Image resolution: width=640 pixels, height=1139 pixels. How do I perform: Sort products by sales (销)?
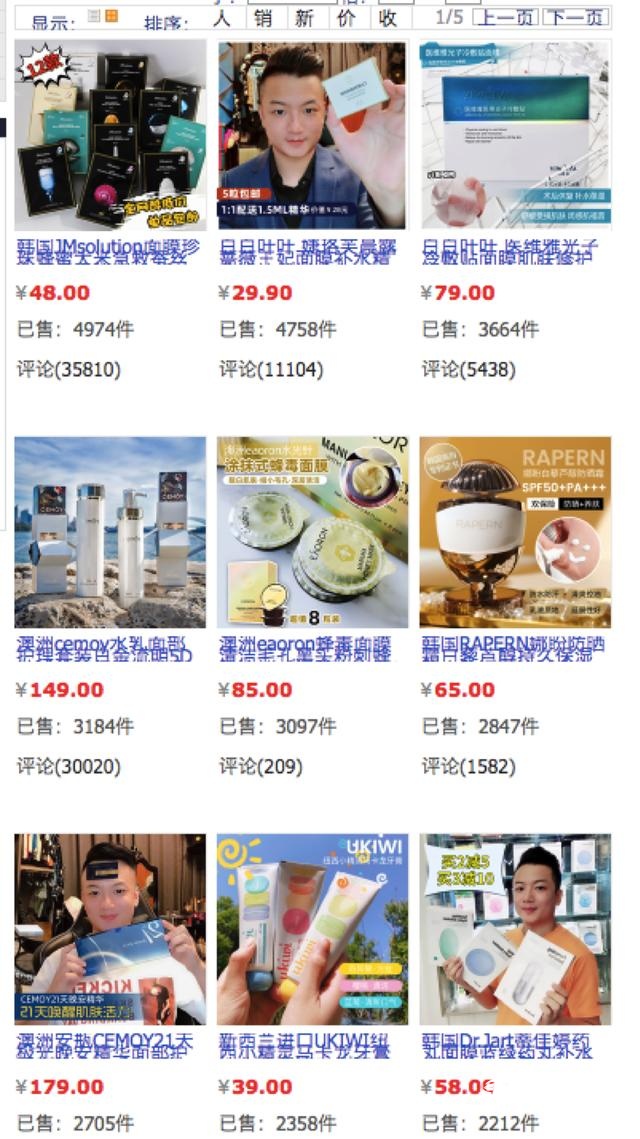262,18
